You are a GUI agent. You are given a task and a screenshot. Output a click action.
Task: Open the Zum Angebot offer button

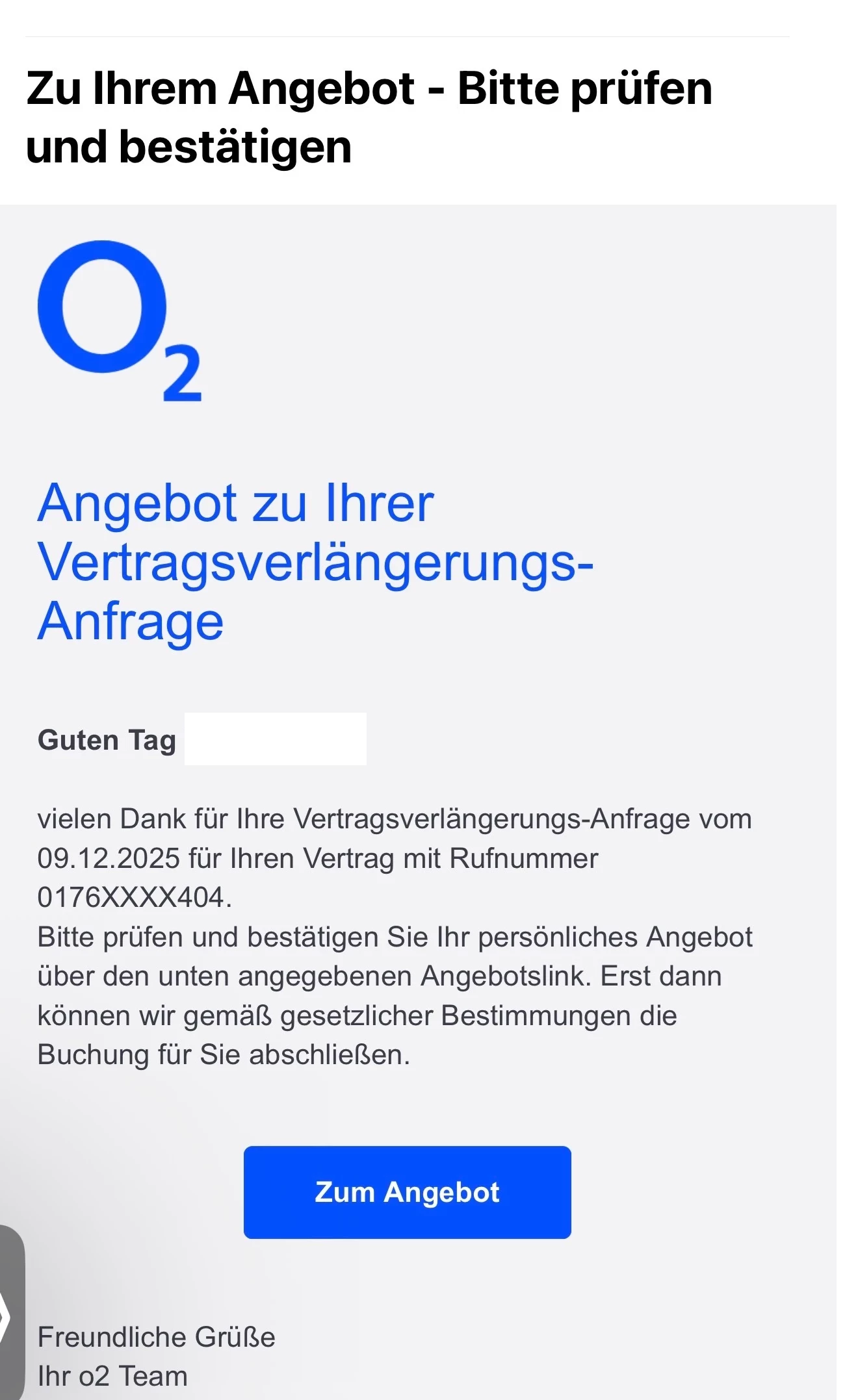[x=407, y=1191]
